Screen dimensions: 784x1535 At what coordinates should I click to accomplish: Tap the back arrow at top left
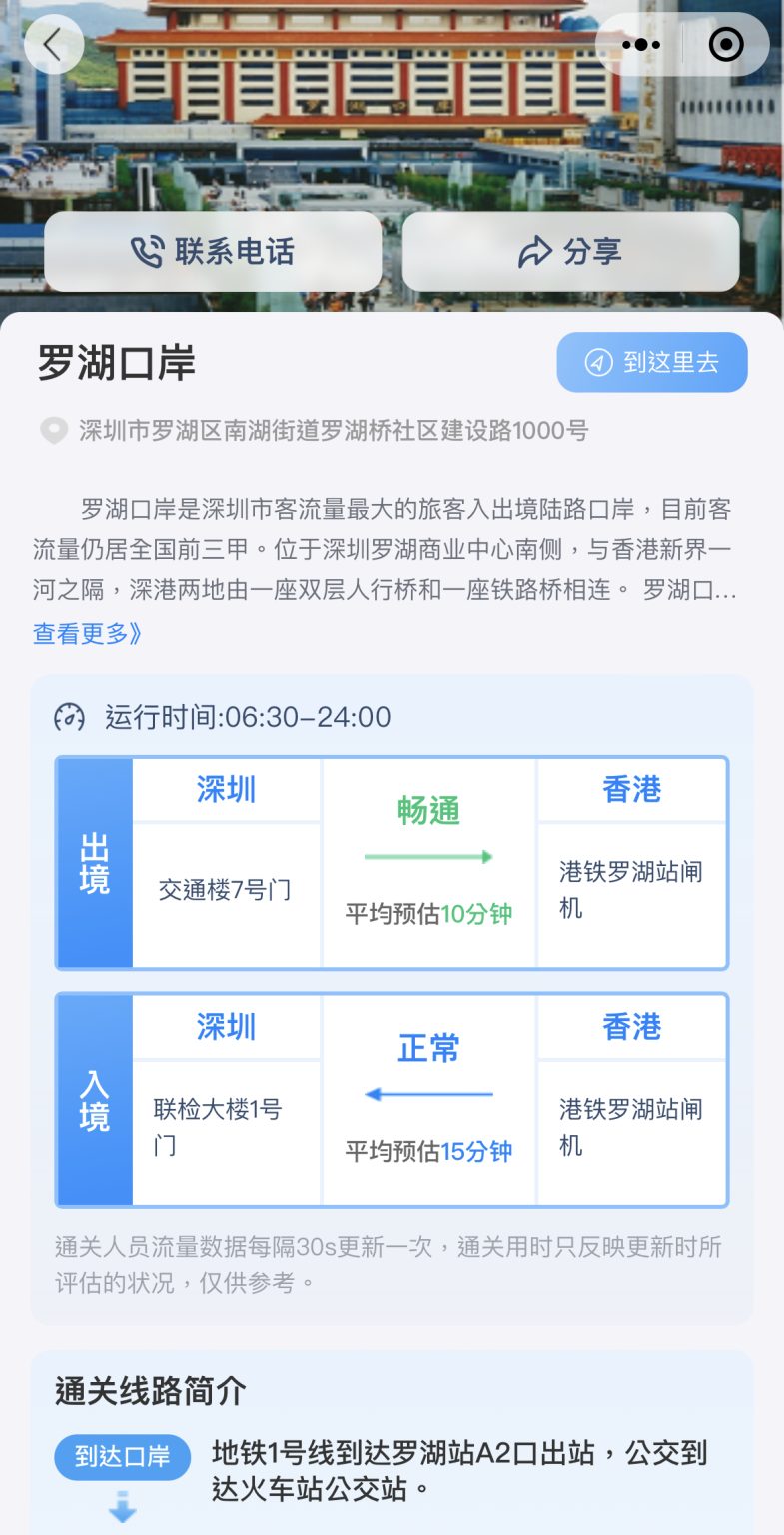pos(54,44)
